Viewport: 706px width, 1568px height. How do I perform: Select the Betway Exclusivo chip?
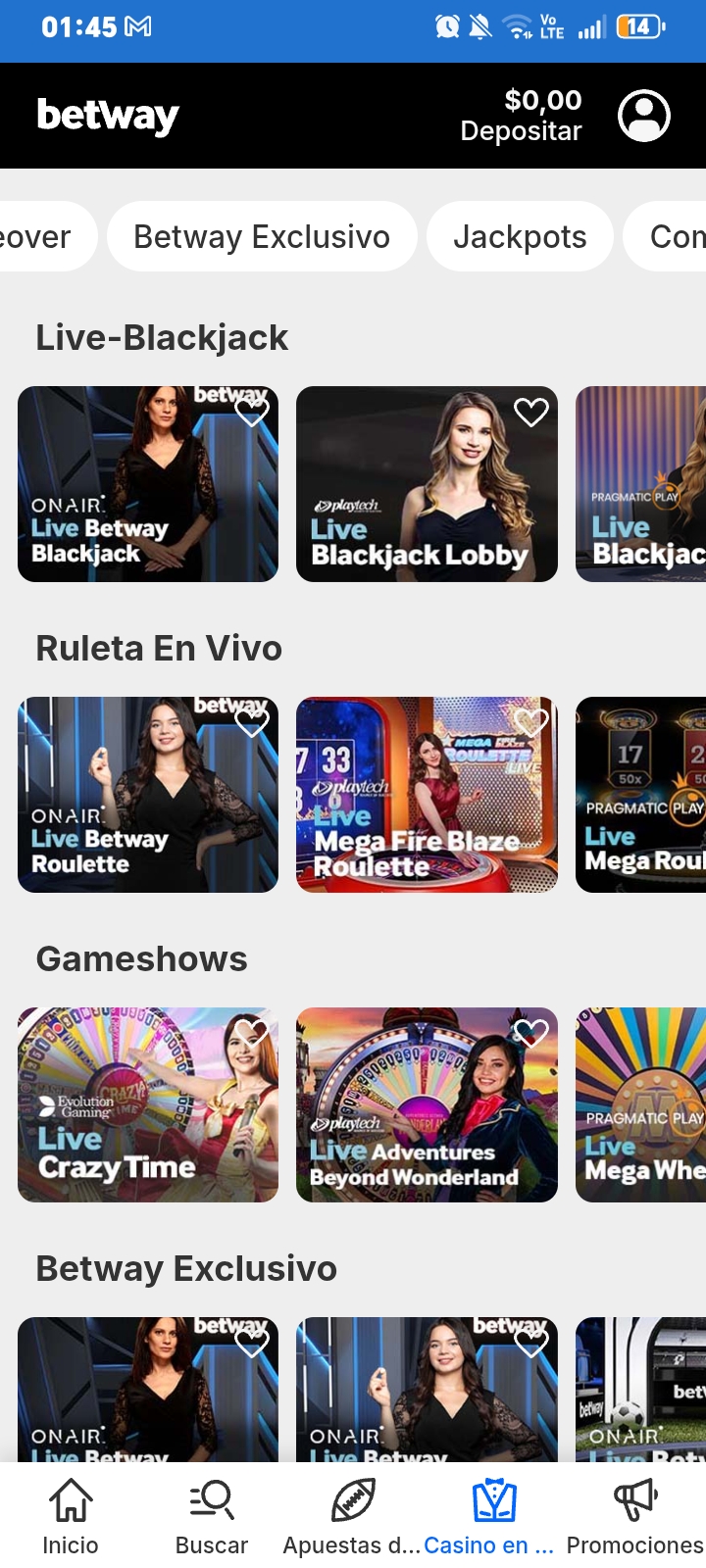tap(262, 236)
